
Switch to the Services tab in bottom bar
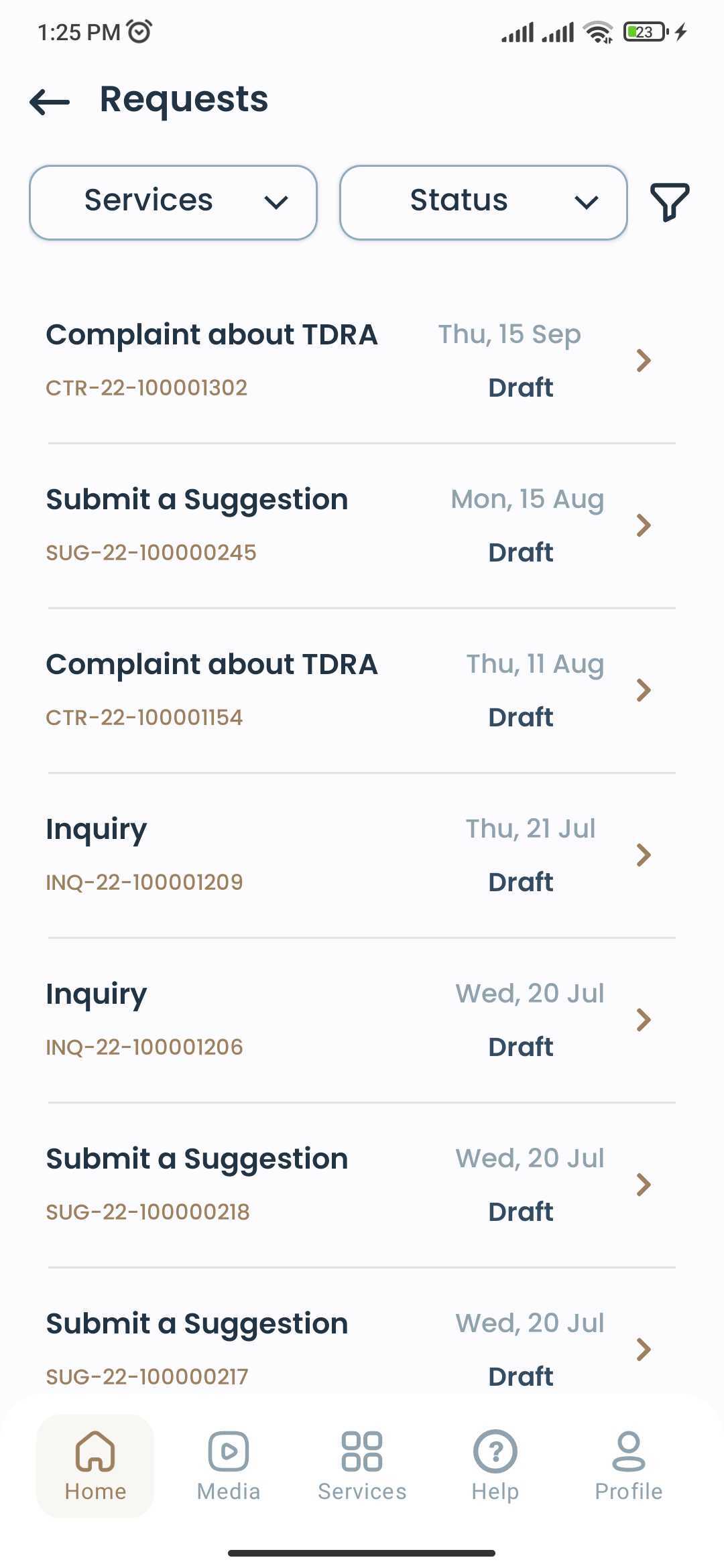362,1466
